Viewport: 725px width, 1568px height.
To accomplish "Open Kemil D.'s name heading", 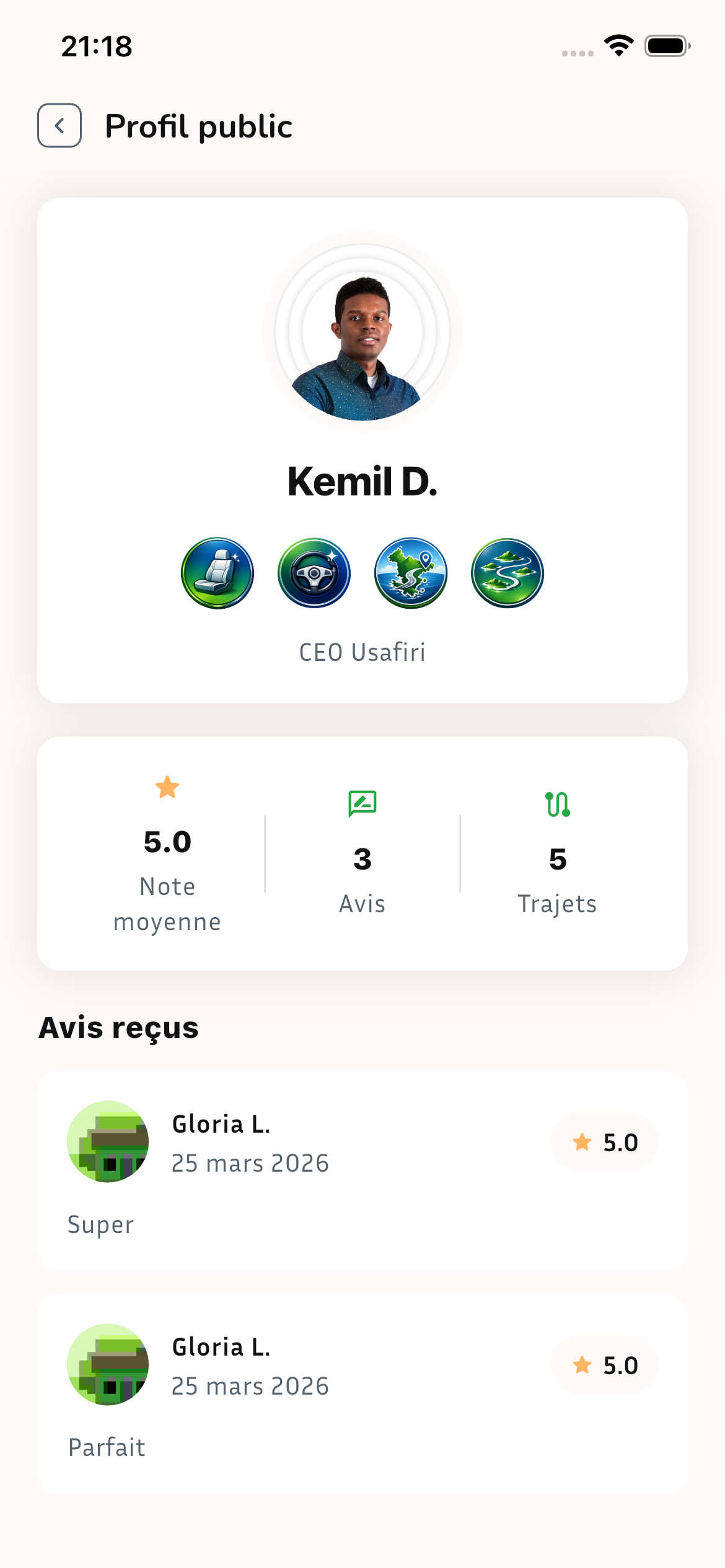I will click(362, 484).
